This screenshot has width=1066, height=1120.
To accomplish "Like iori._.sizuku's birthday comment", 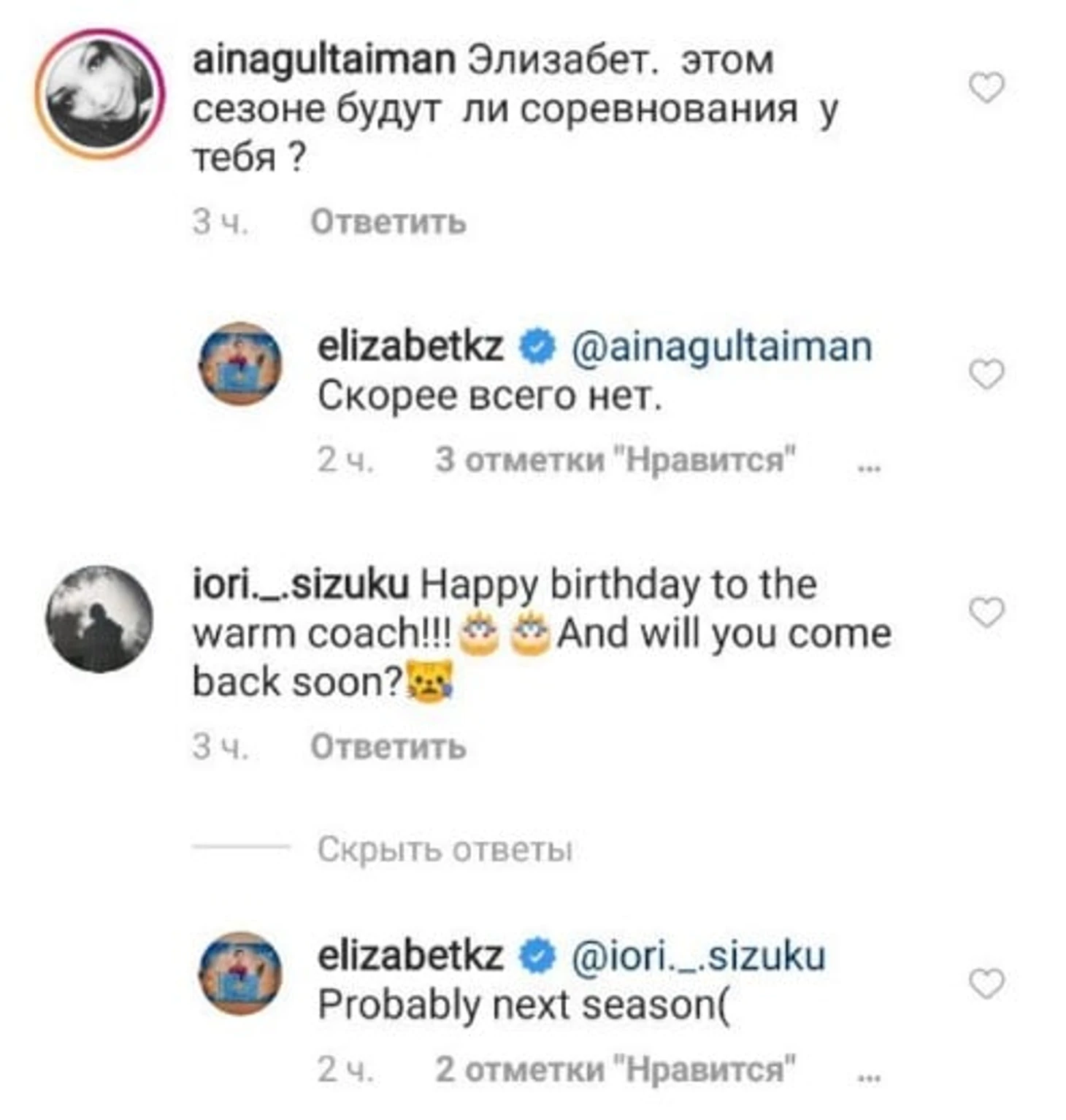I will pyautogui.click(x=986, y=612).
